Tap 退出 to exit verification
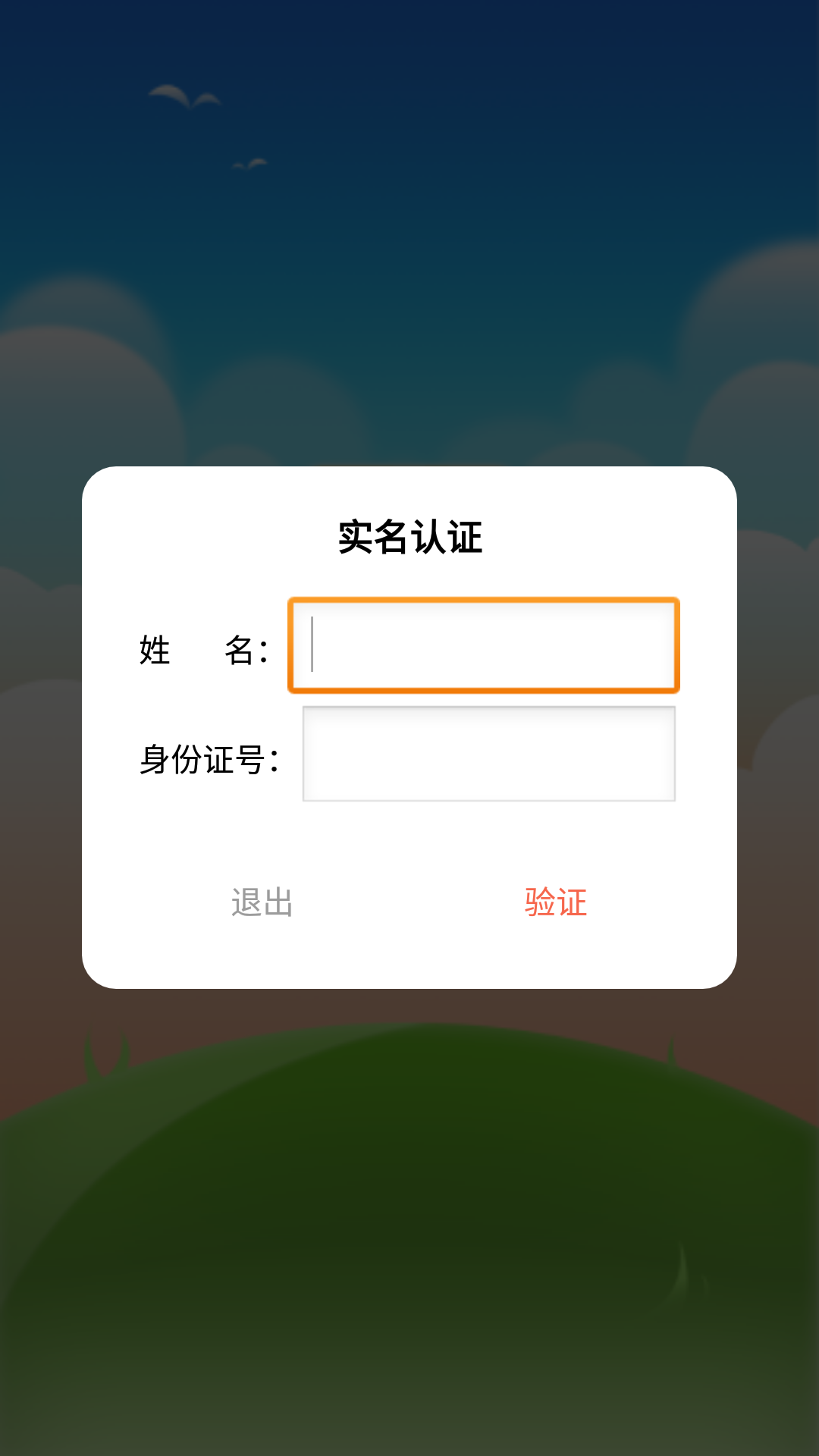The image size is (819, 1456). click(262, 902)
